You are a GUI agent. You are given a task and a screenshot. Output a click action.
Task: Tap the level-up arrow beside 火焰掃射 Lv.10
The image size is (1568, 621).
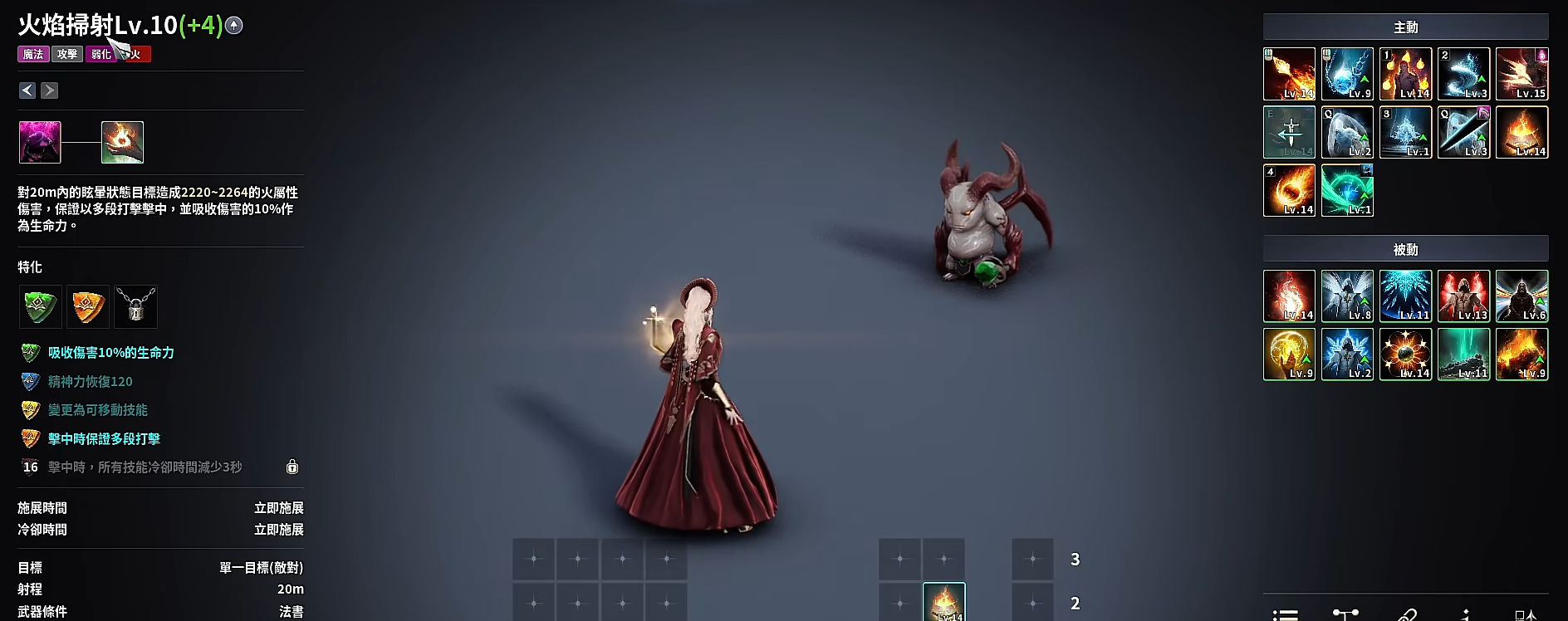[234, 26]
